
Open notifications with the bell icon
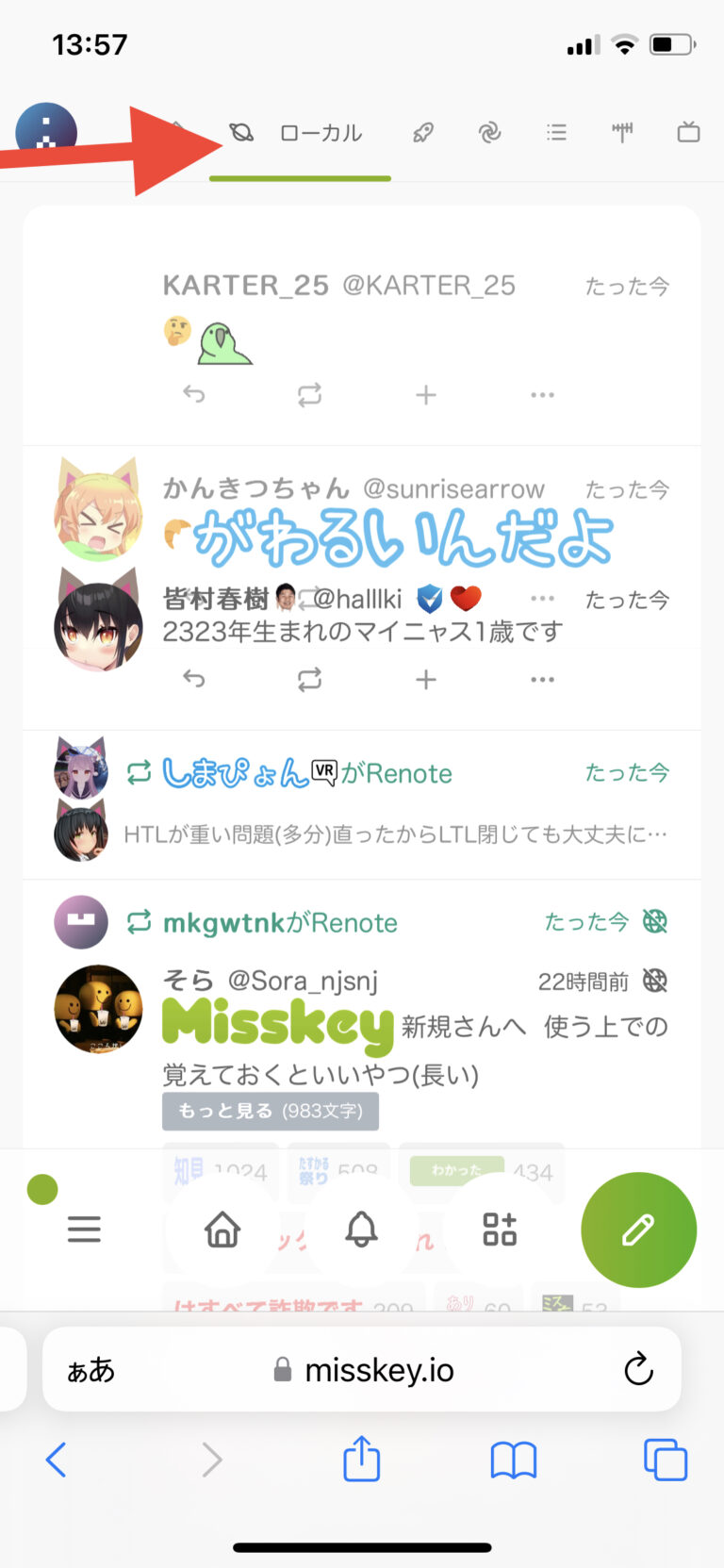click(x=362, y=1230)
